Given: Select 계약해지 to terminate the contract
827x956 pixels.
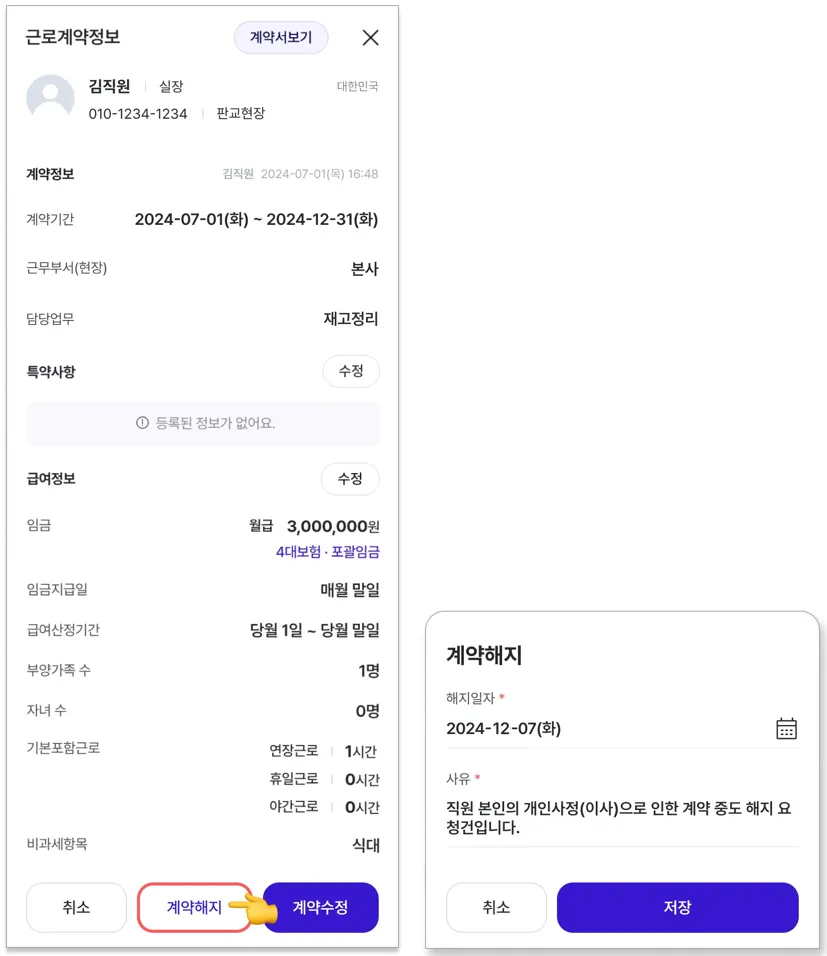Looking at the screenshot, I should [x=194, y=907].
